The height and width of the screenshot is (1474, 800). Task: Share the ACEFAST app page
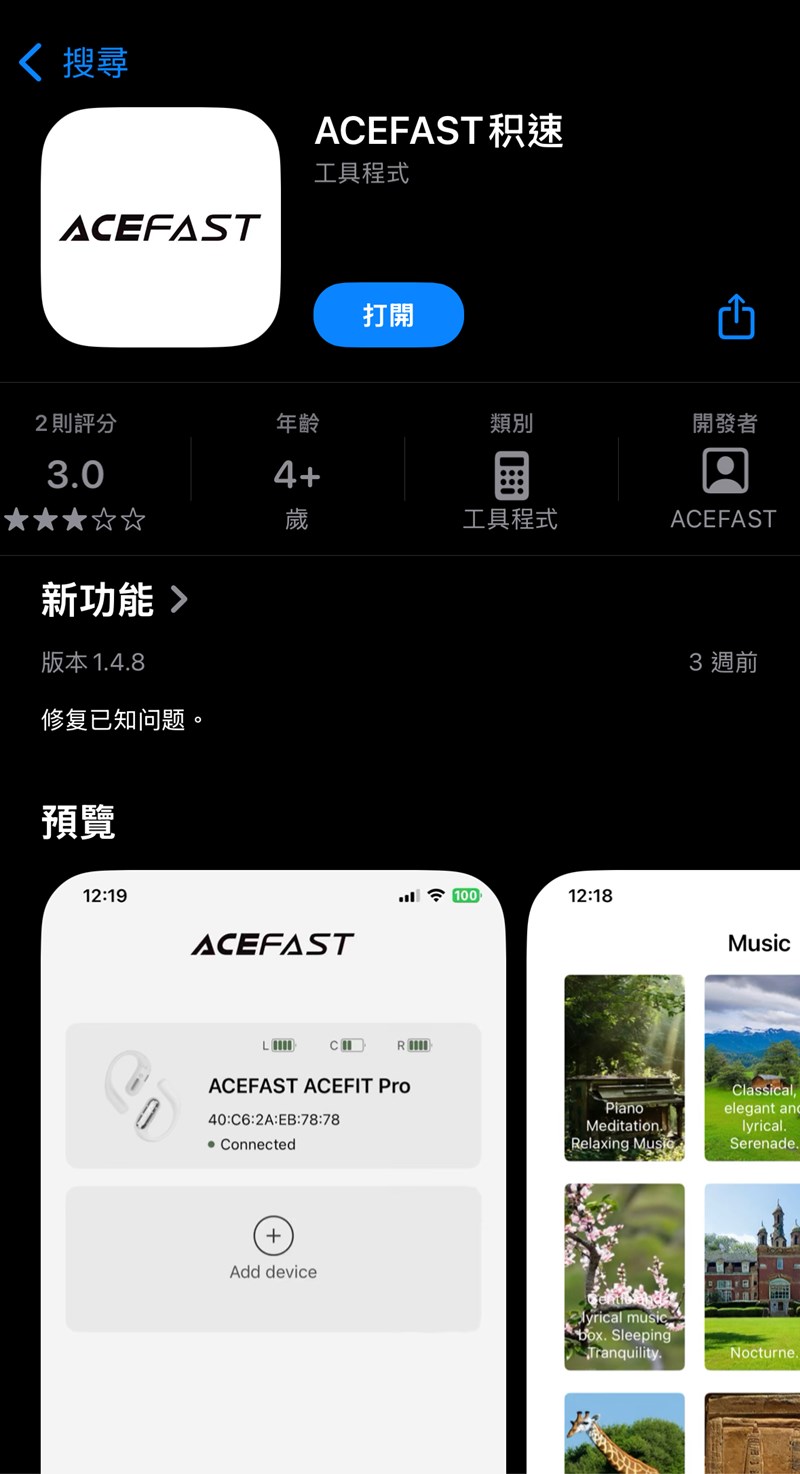pos(736,317)
